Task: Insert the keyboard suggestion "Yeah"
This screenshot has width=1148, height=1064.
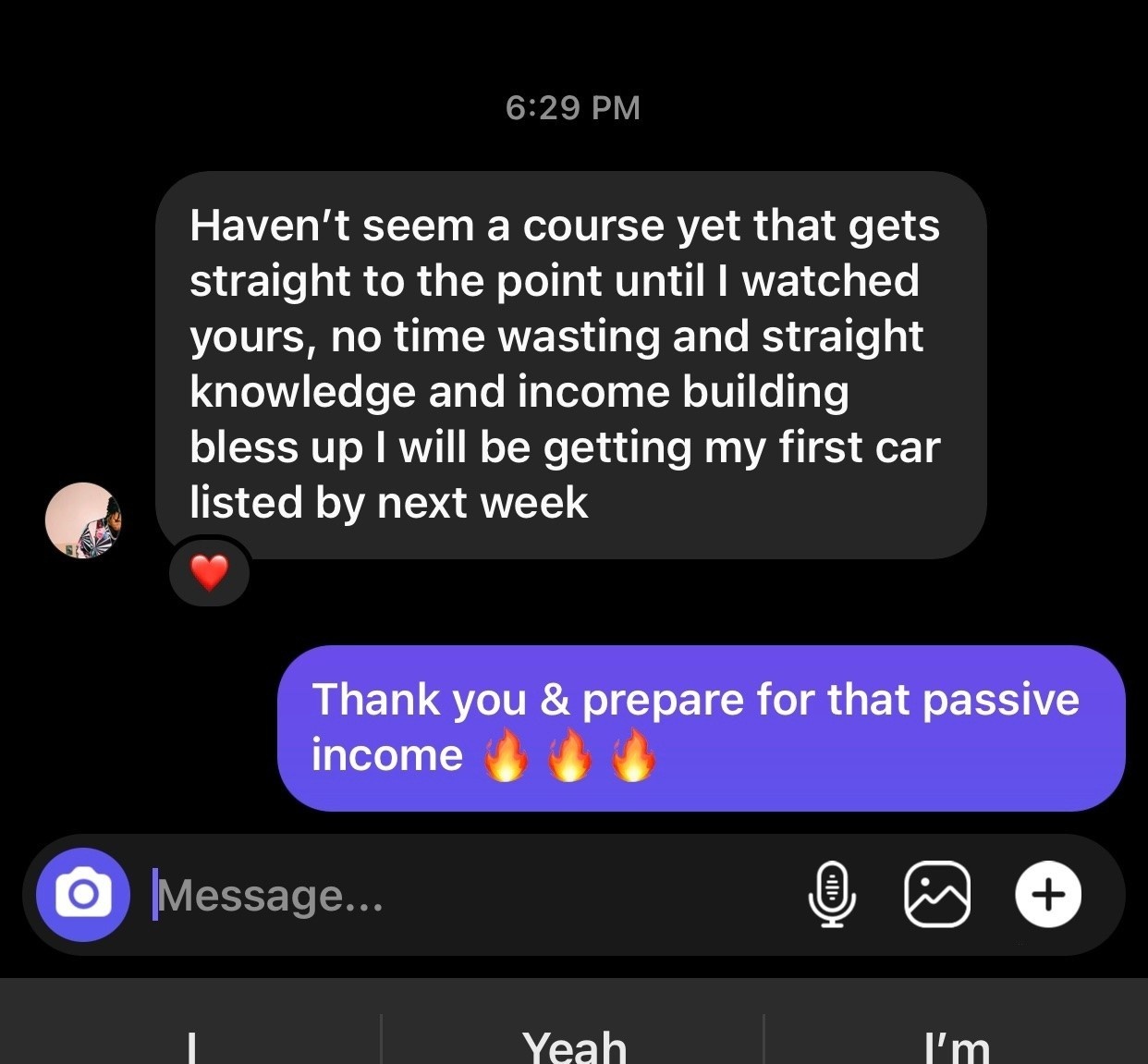Action: (574, 1045)
